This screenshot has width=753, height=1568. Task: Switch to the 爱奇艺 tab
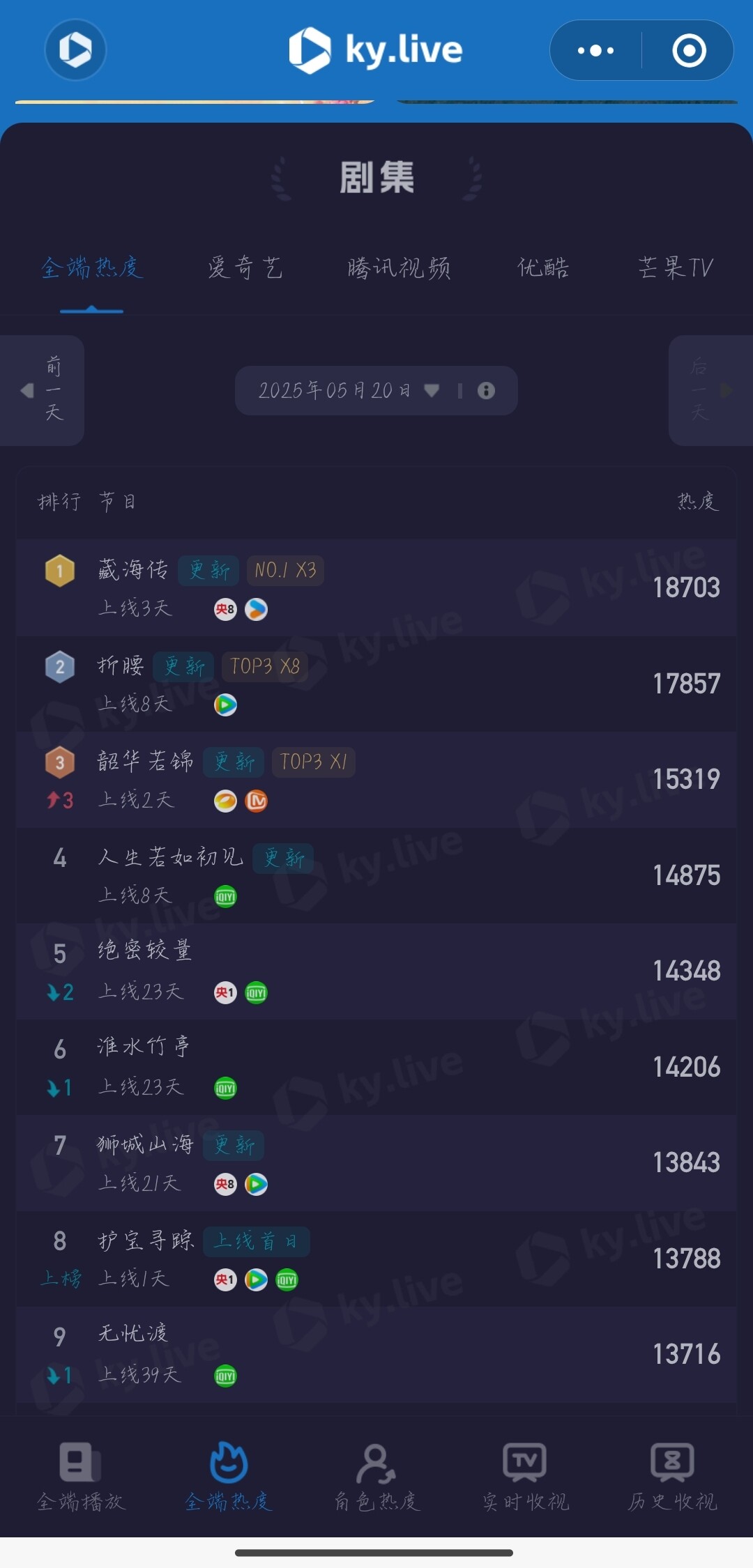[x=245, y=268]
